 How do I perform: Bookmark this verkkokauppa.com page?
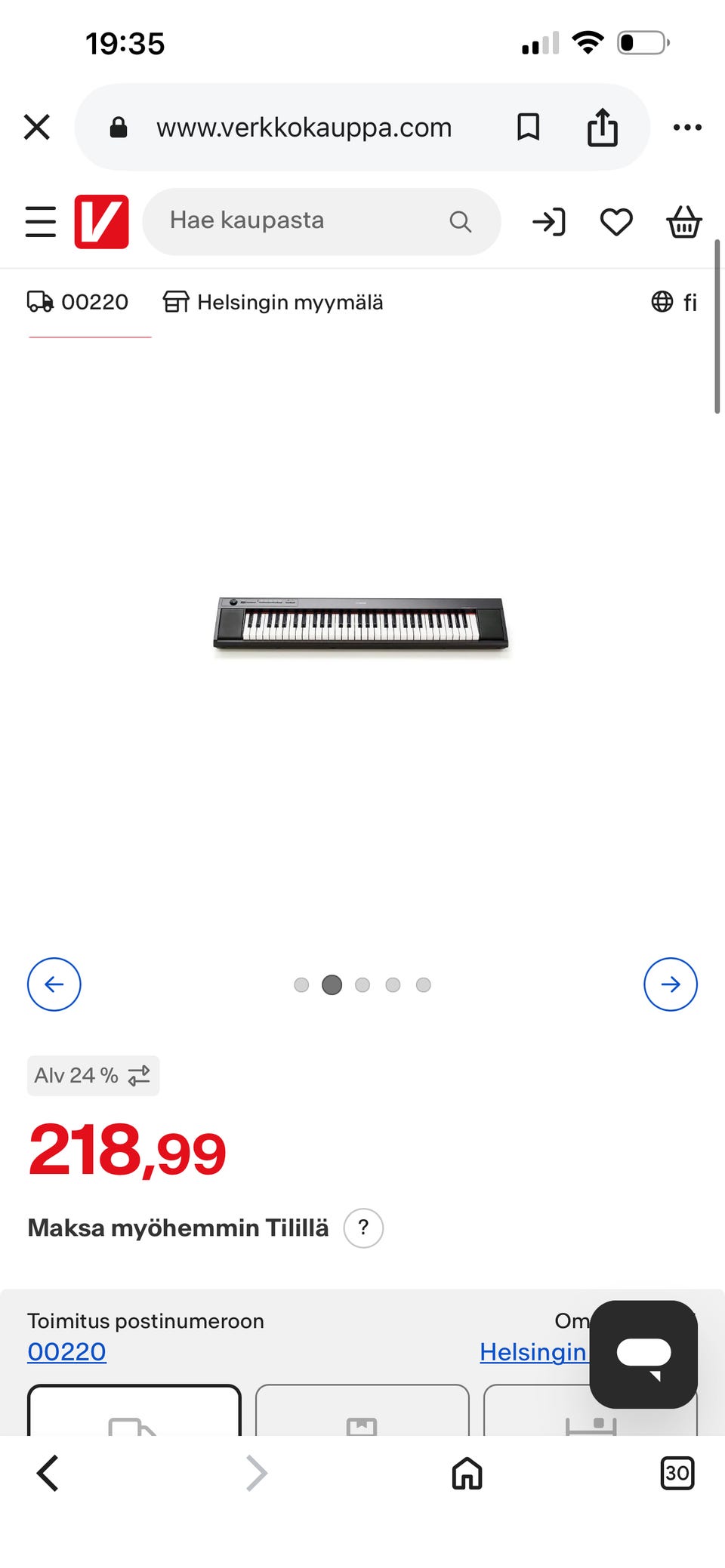(528, 127)
